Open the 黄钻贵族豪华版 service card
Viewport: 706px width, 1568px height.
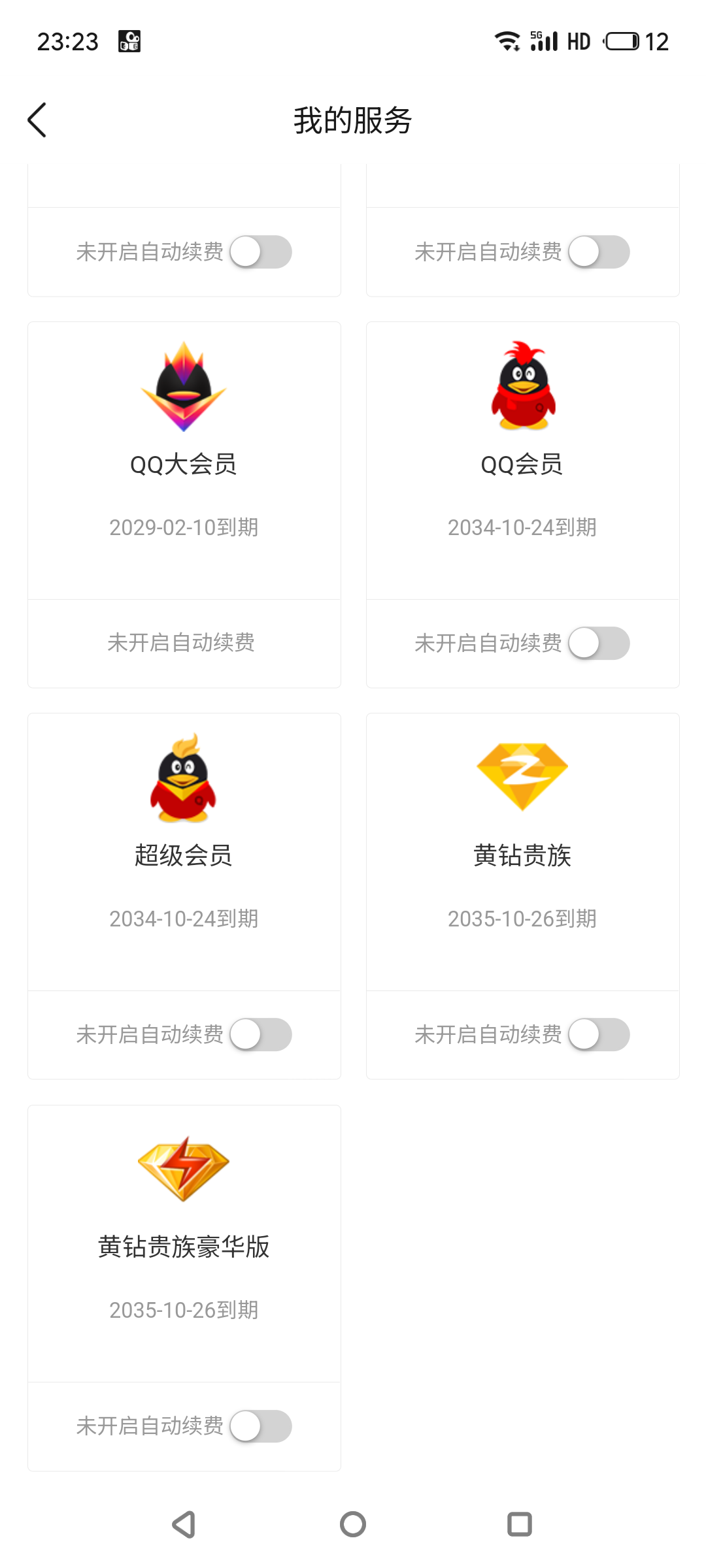(x=184, y=1243)
